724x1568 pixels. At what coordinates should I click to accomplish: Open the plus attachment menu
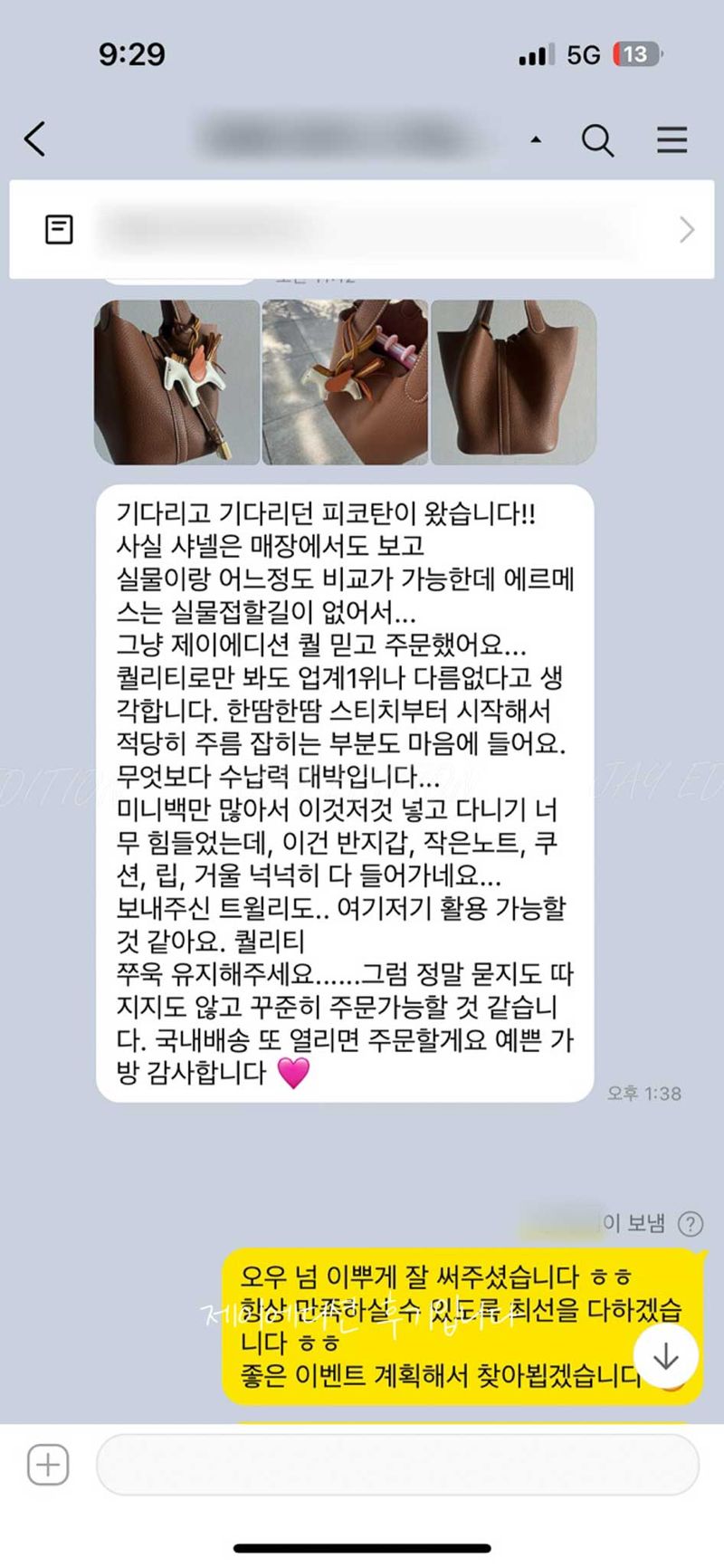tap(48, 1464)
